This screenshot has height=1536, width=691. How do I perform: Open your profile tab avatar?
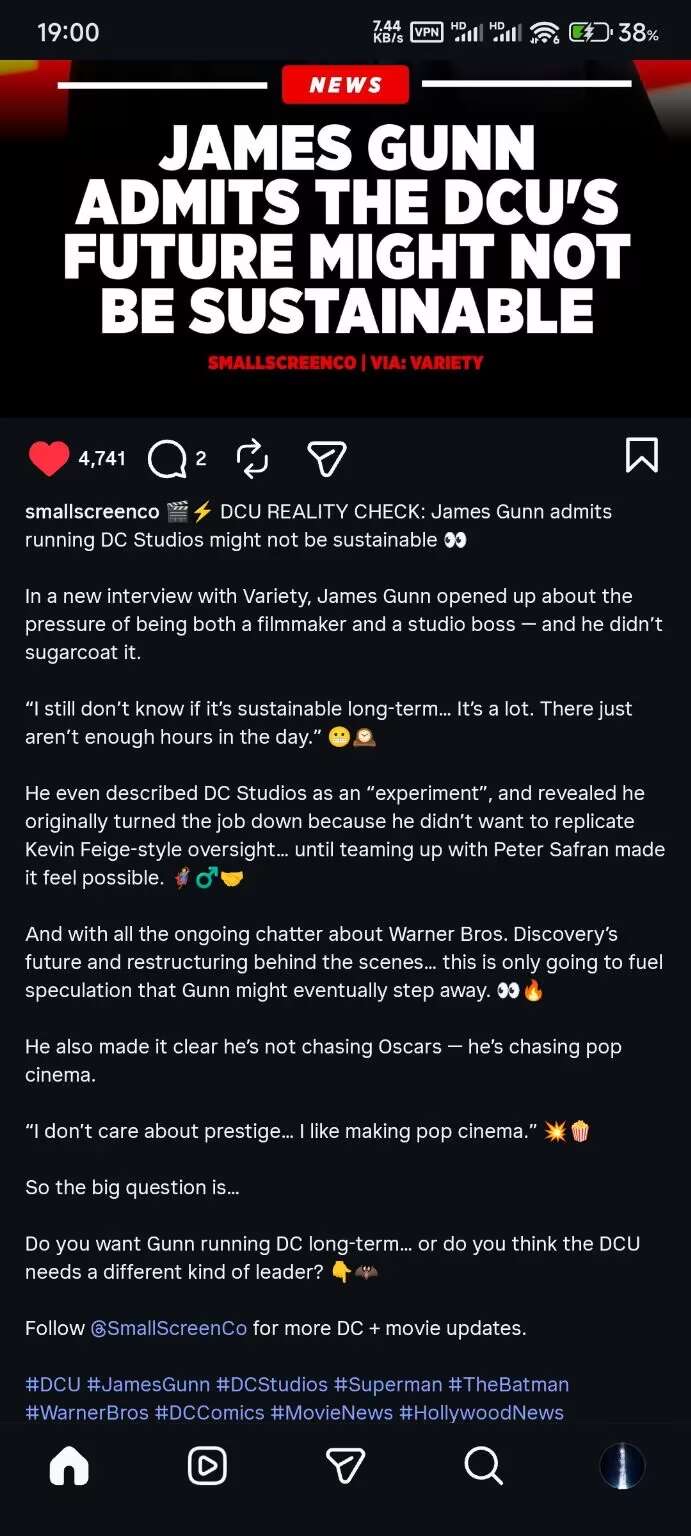(621, 1467)
